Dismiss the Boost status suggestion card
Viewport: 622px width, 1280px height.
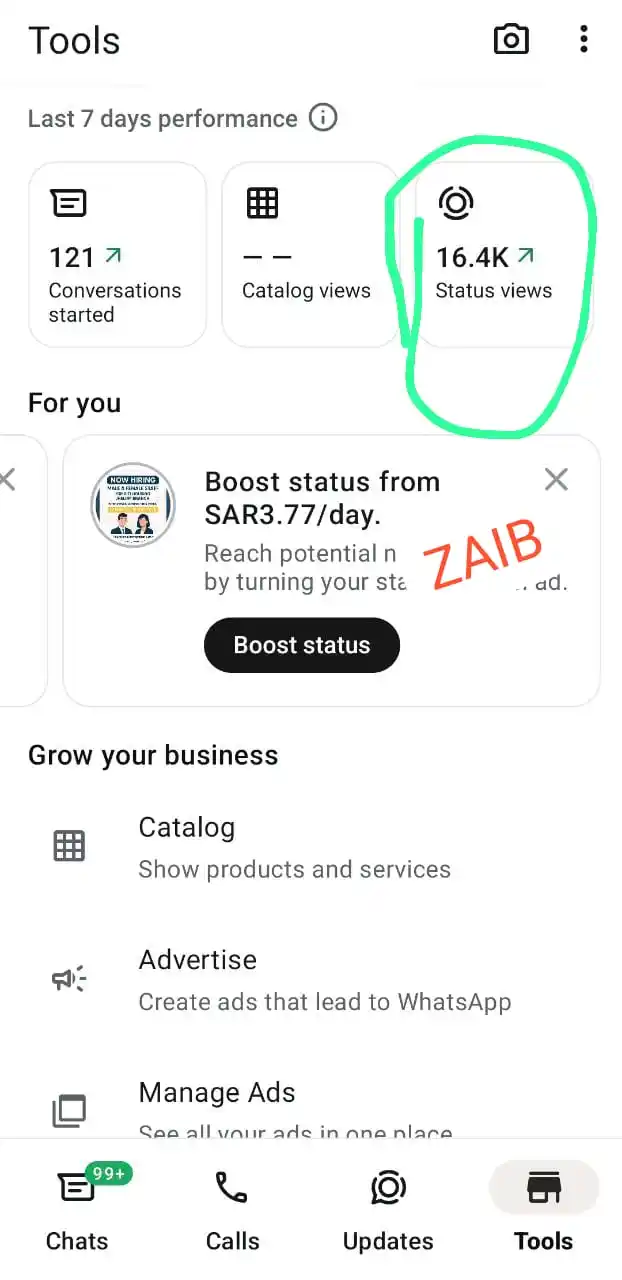pos(556,480)
